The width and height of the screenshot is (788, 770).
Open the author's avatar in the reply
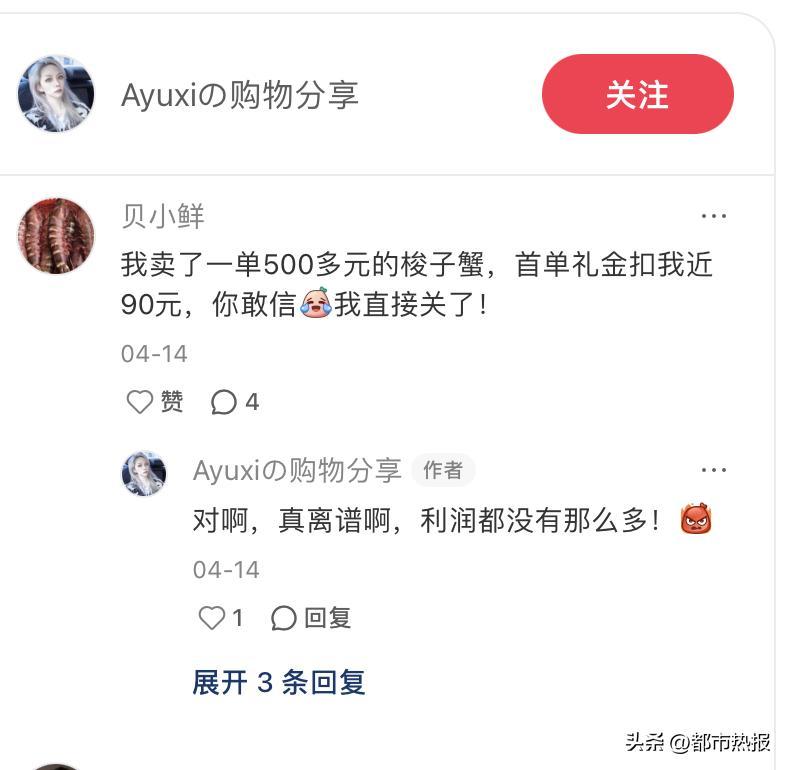click(x=144, y=473)
